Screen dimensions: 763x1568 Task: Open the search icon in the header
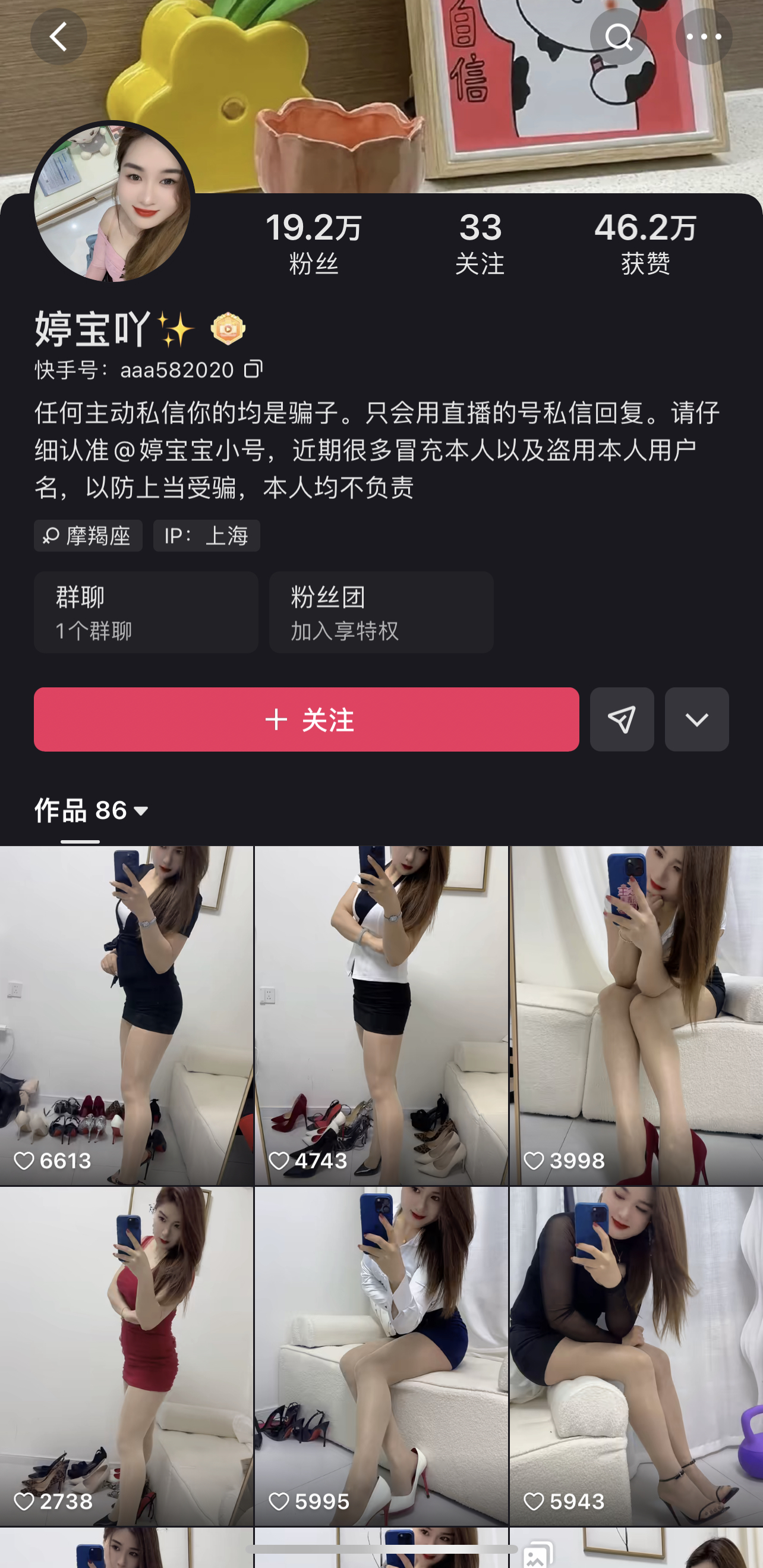[617, 36]
